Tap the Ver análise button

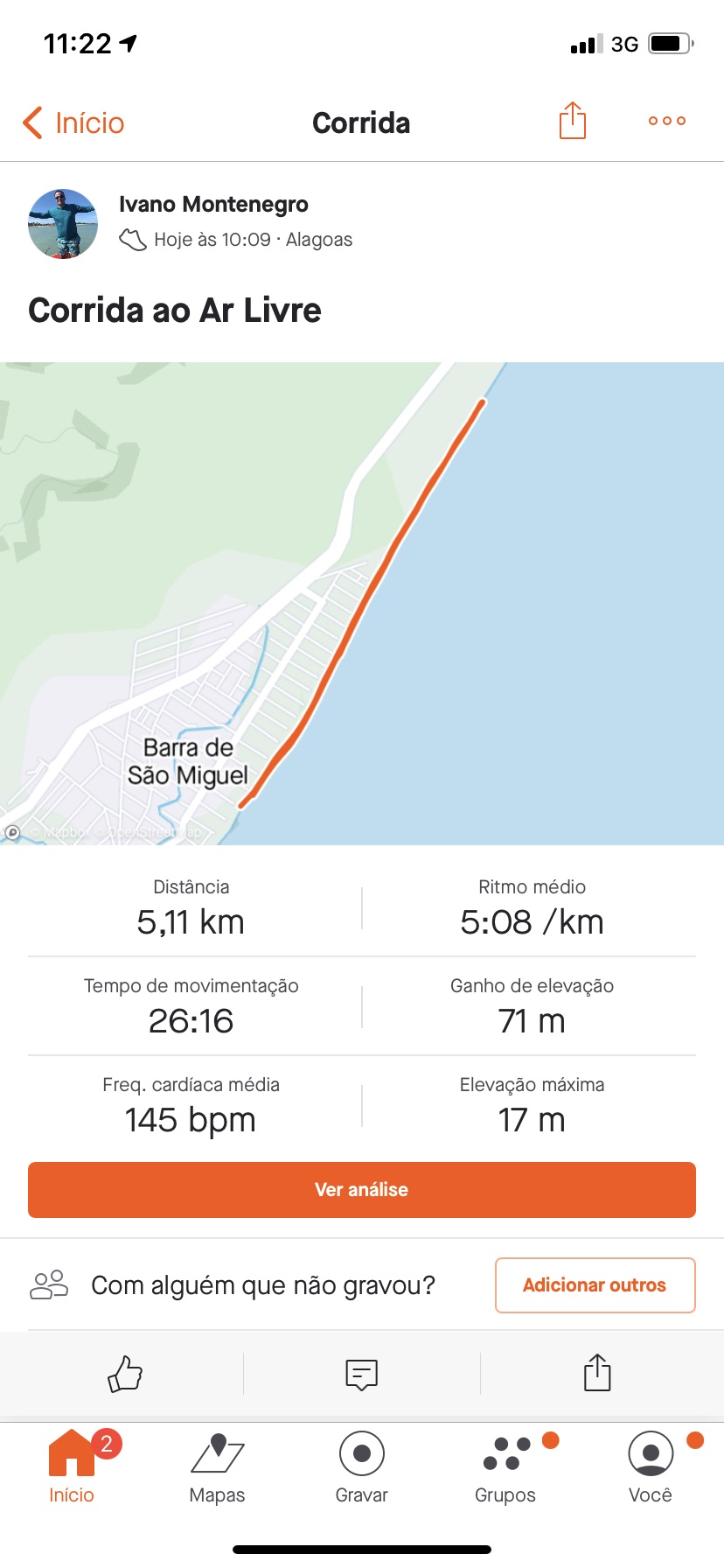(x=362, y=1190)
